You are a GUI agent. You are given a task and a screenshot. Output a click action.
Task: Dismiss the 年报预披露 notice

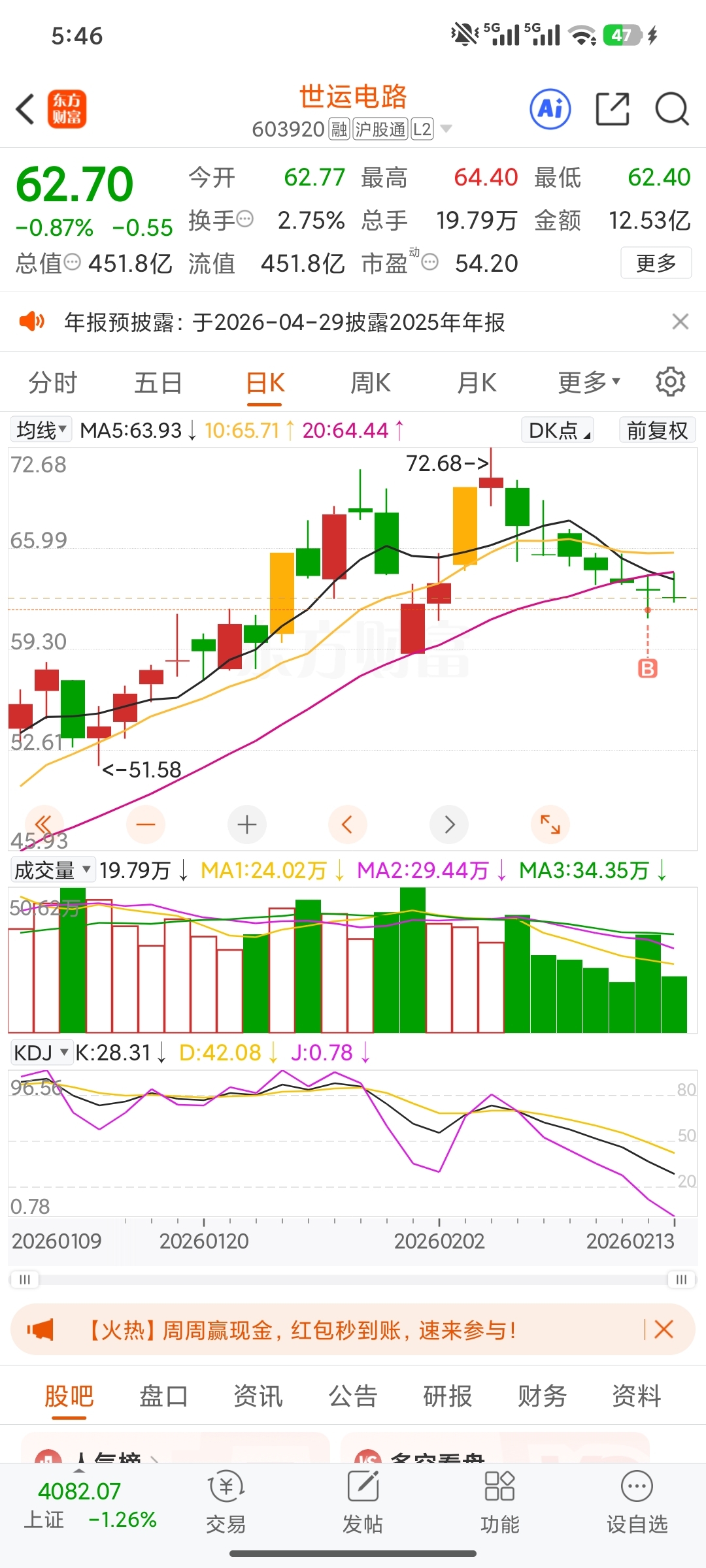[681, 321]
